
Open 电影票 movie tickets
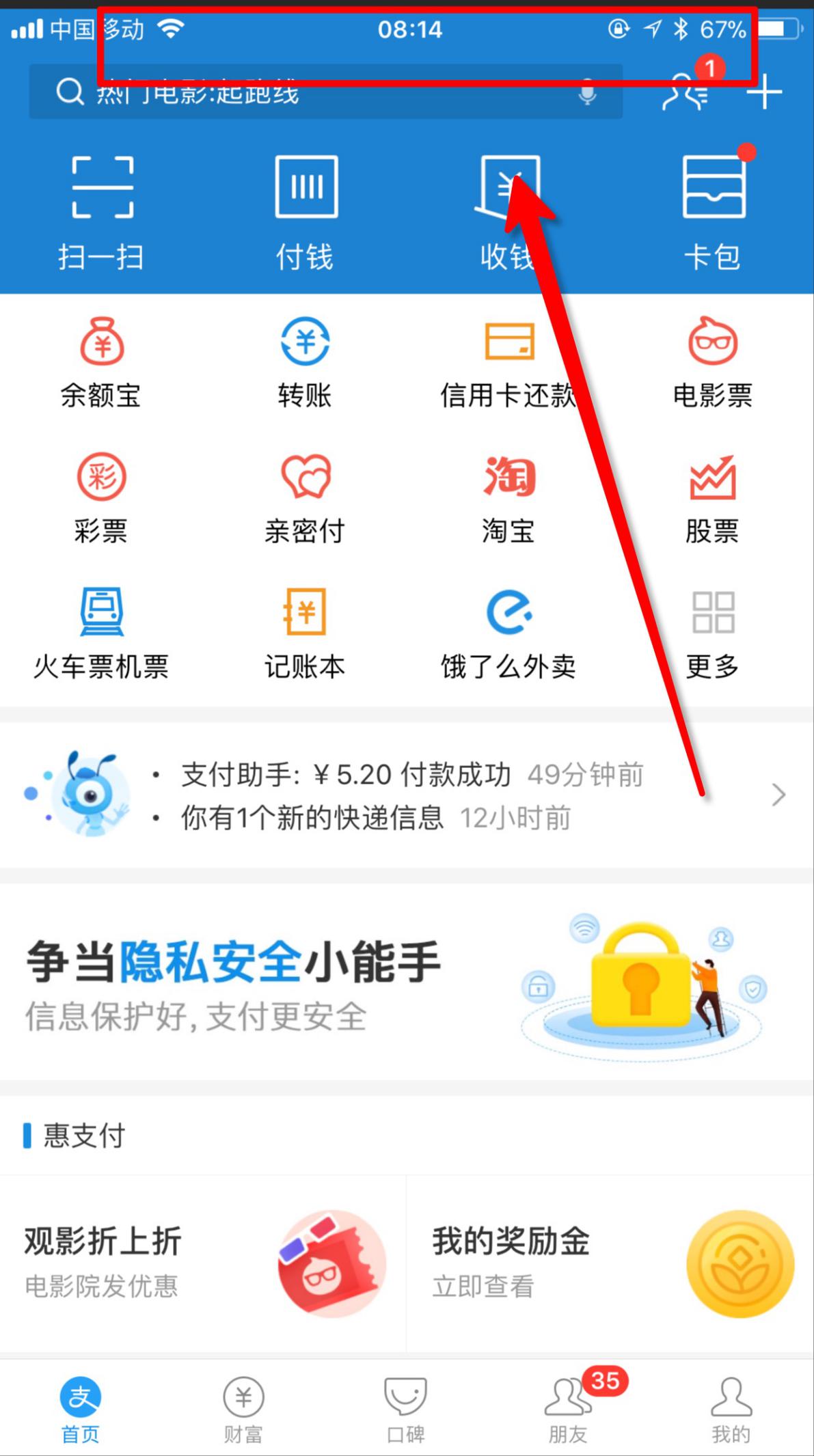click(712, 362)
